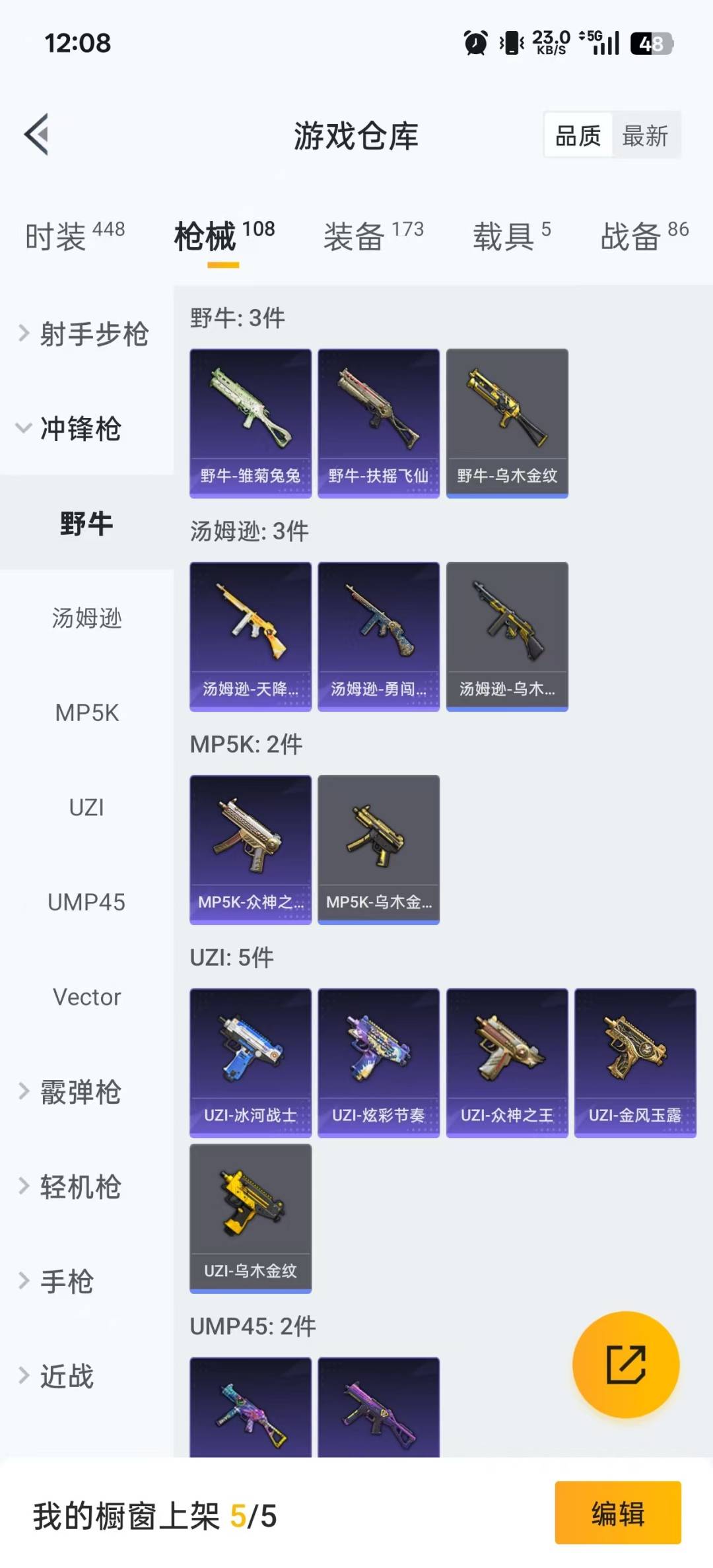Switch sorting to 品质 mode
The image size is (713, 1568).
576,135
